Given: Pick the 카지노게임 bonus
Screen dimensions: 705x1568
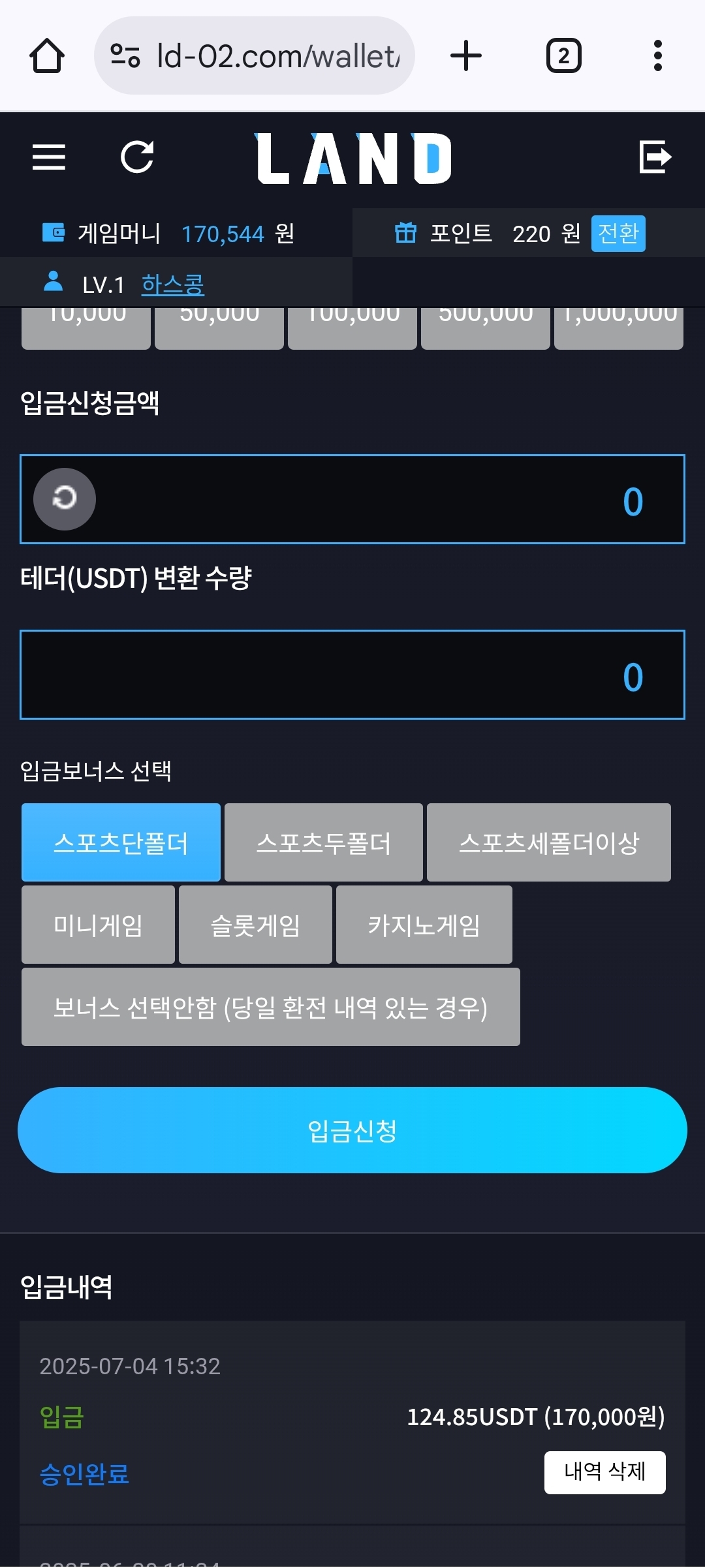Looking at the screenshot, I should pyautogui.click(x=424, y=925).
